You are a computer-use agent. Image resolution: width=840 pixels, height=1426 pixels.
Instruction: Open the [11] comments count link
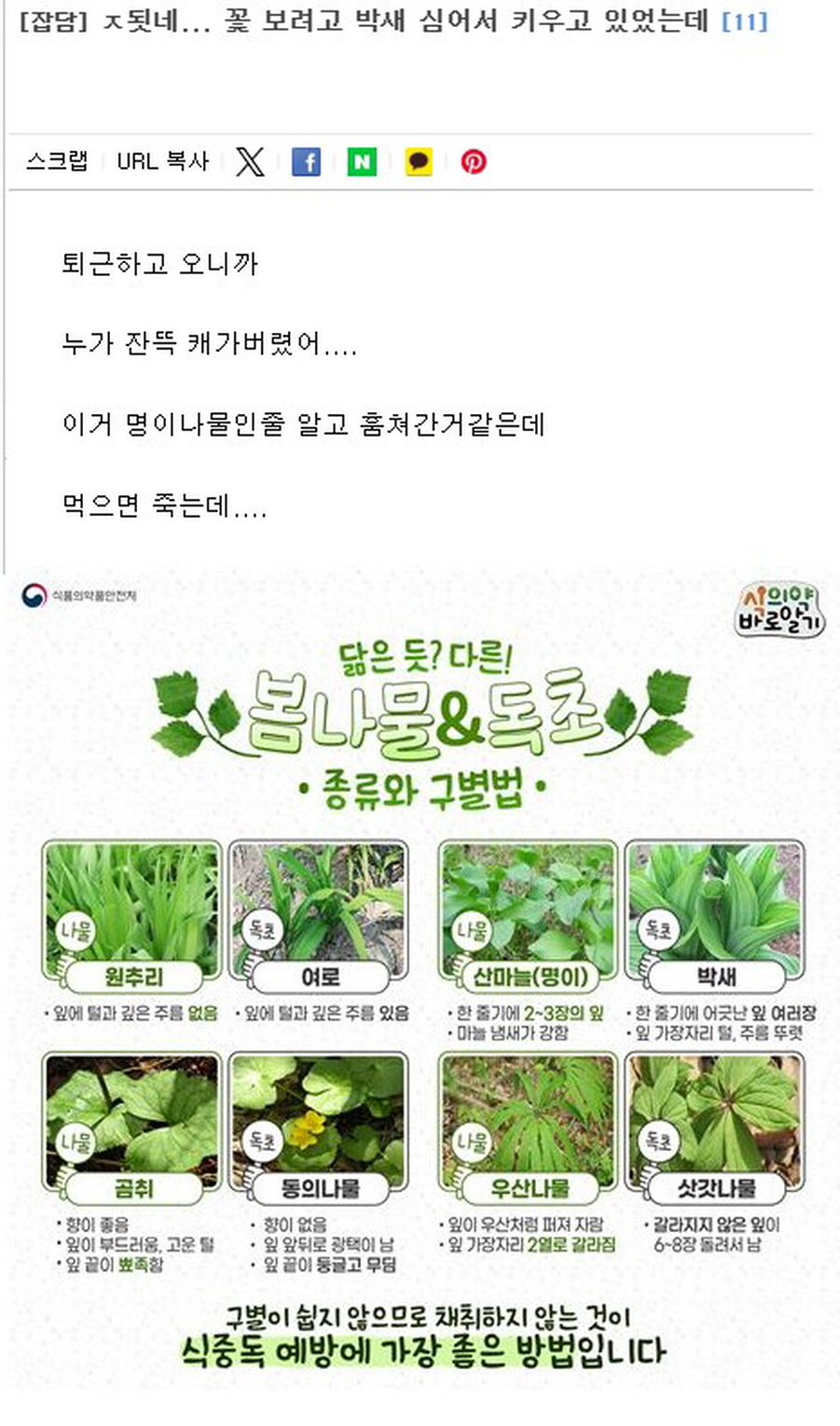(x=744, y=21)
